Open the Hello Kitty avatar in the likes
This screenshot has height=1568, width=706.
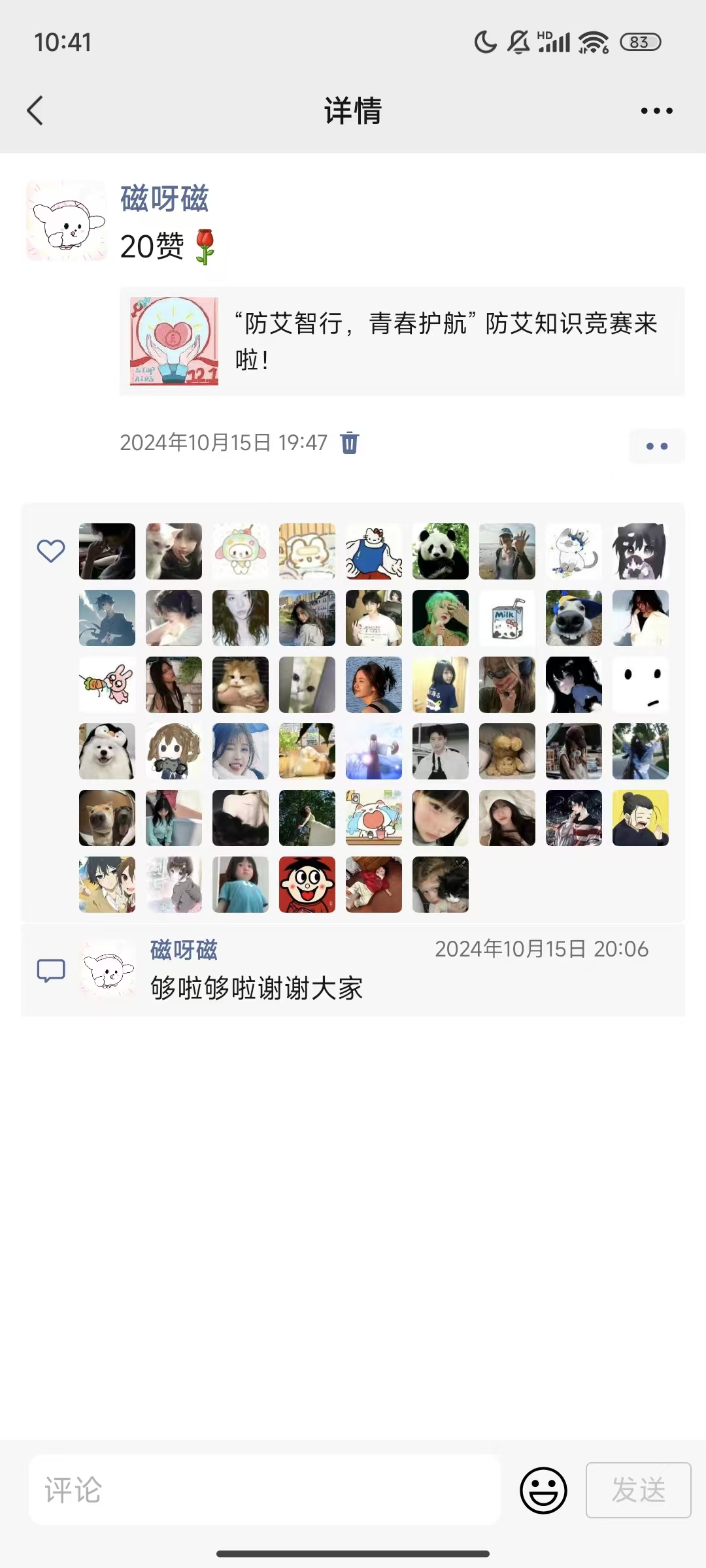(x=374, y=551)
